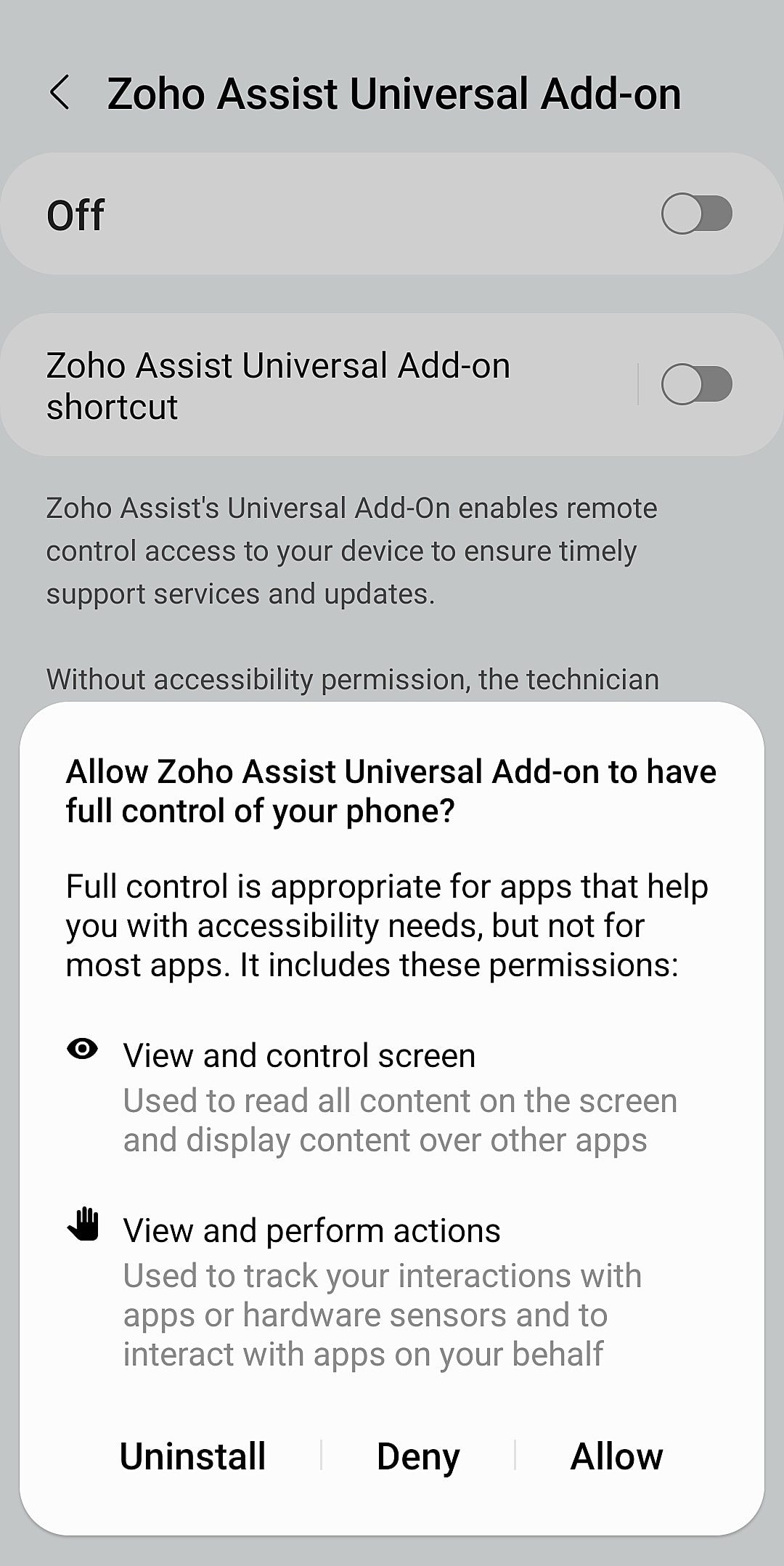Uninstall Zoho Assist Universal Add-on
The image size is (784, 1566).
[x=192, y=1456]
